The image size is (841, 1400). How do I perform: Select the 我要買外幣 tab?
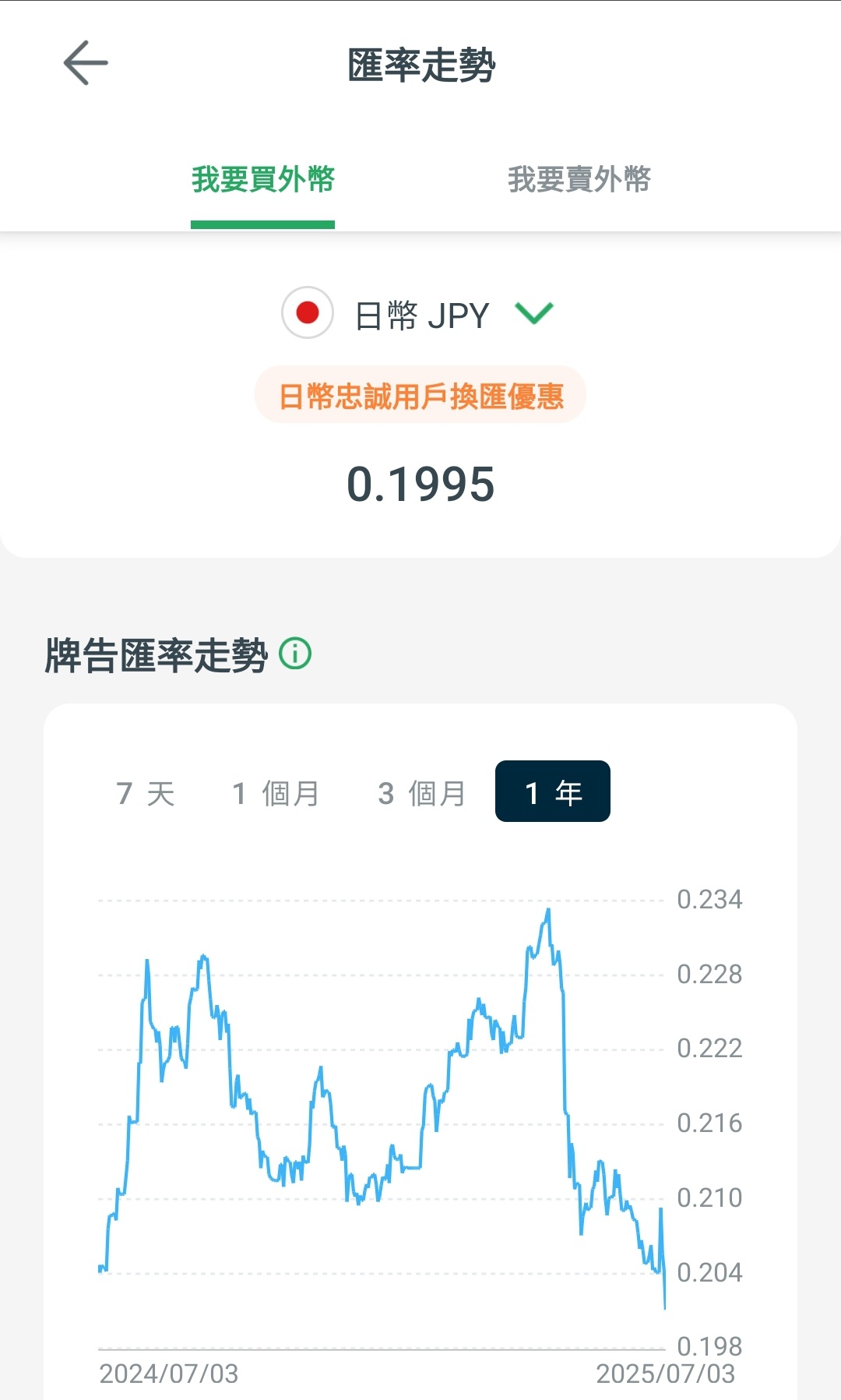click(262, 179)
